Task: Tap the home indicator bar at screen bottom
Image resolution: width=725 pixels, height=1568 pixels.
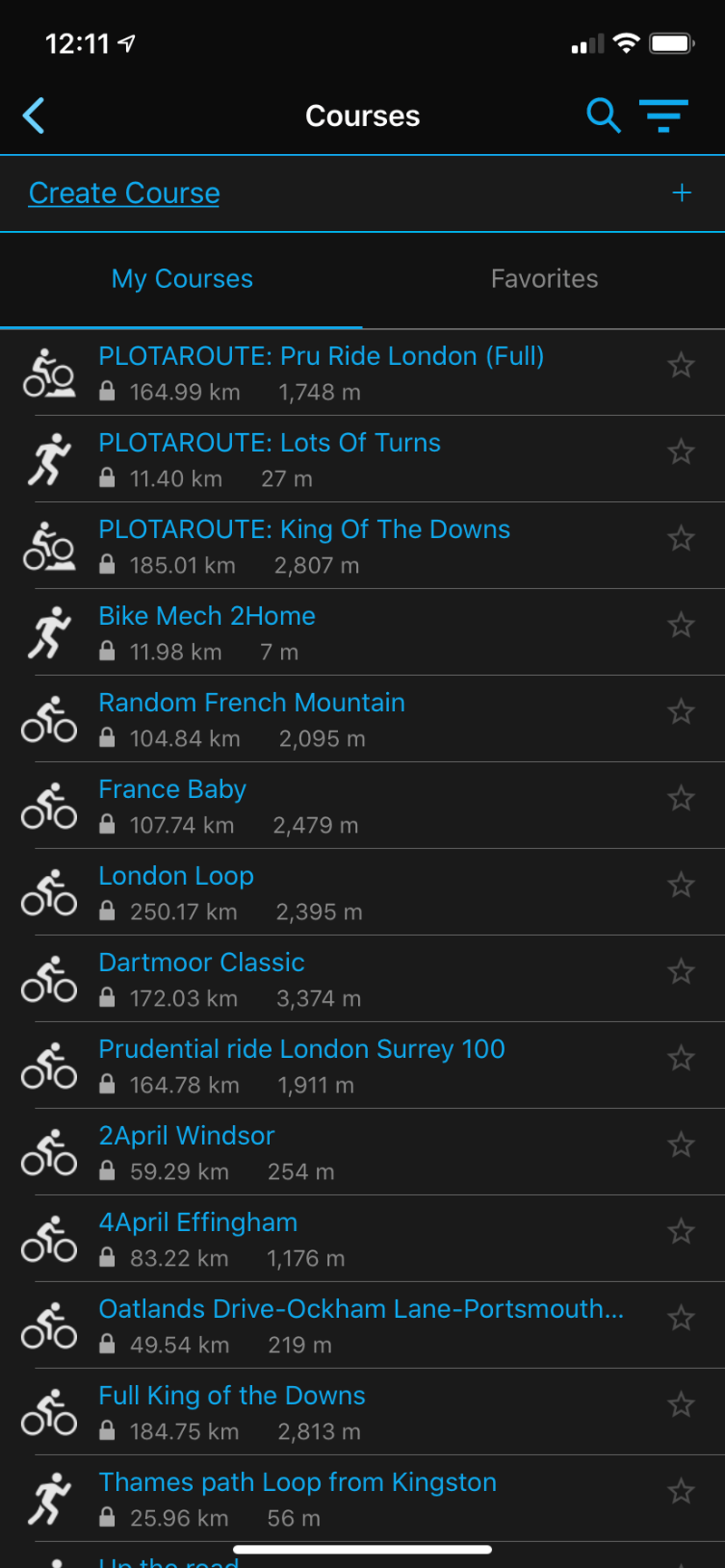Action: 362,1544
